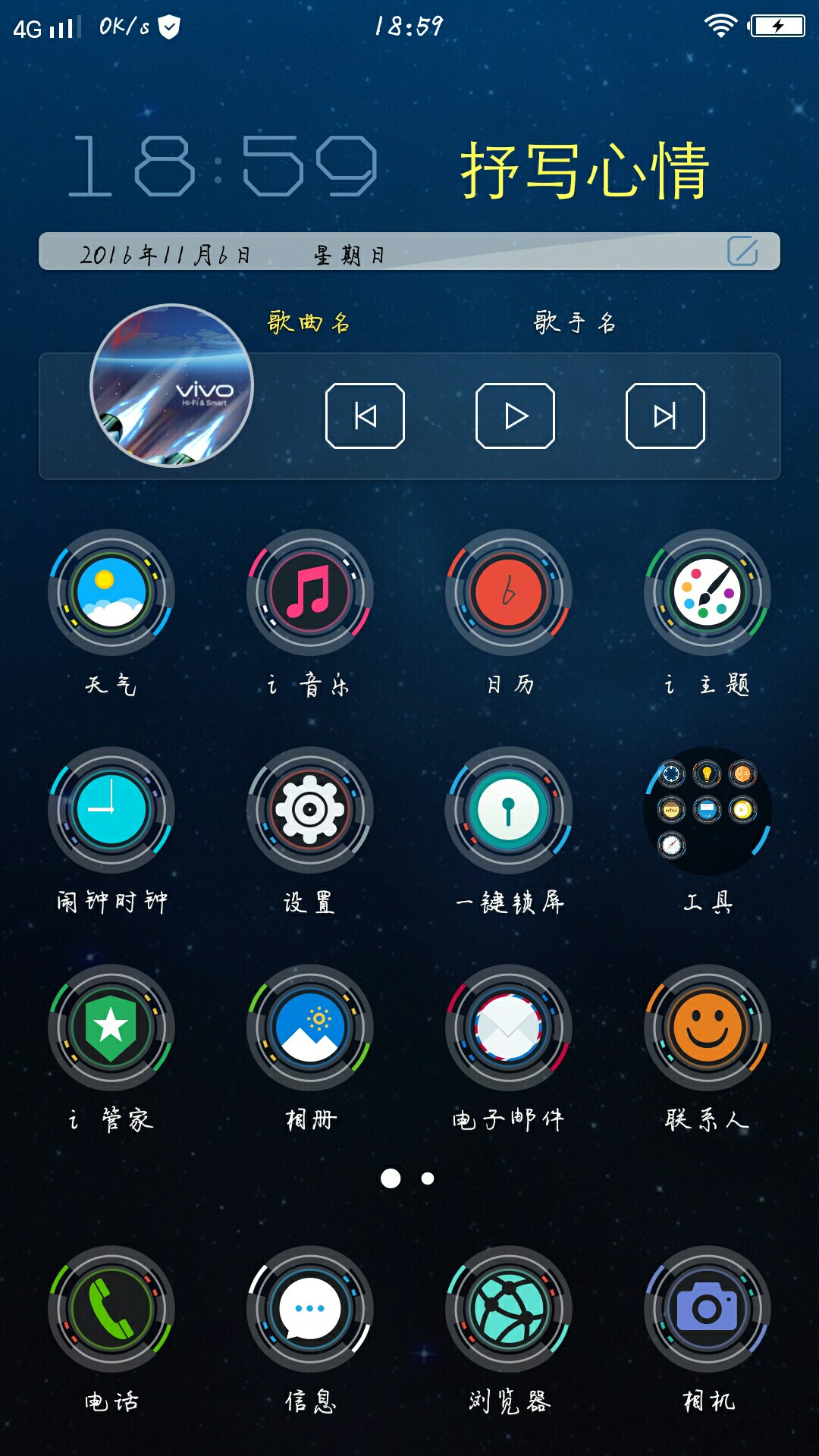Skip to next song in music widget
The image size is (819, 1456).
click(665, 416)
